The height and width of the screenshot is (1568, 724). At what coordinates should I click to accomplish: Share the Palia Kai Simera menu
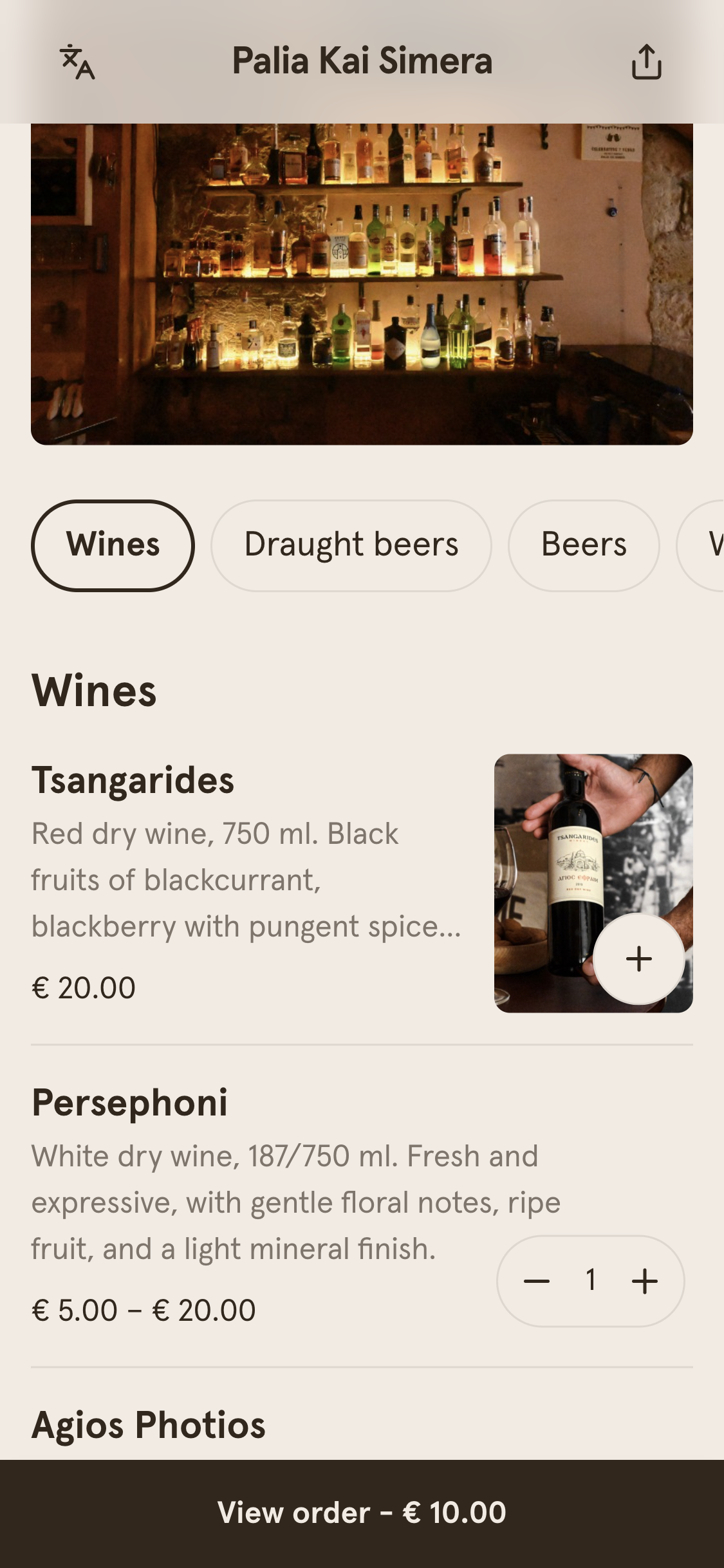point(646,62)
